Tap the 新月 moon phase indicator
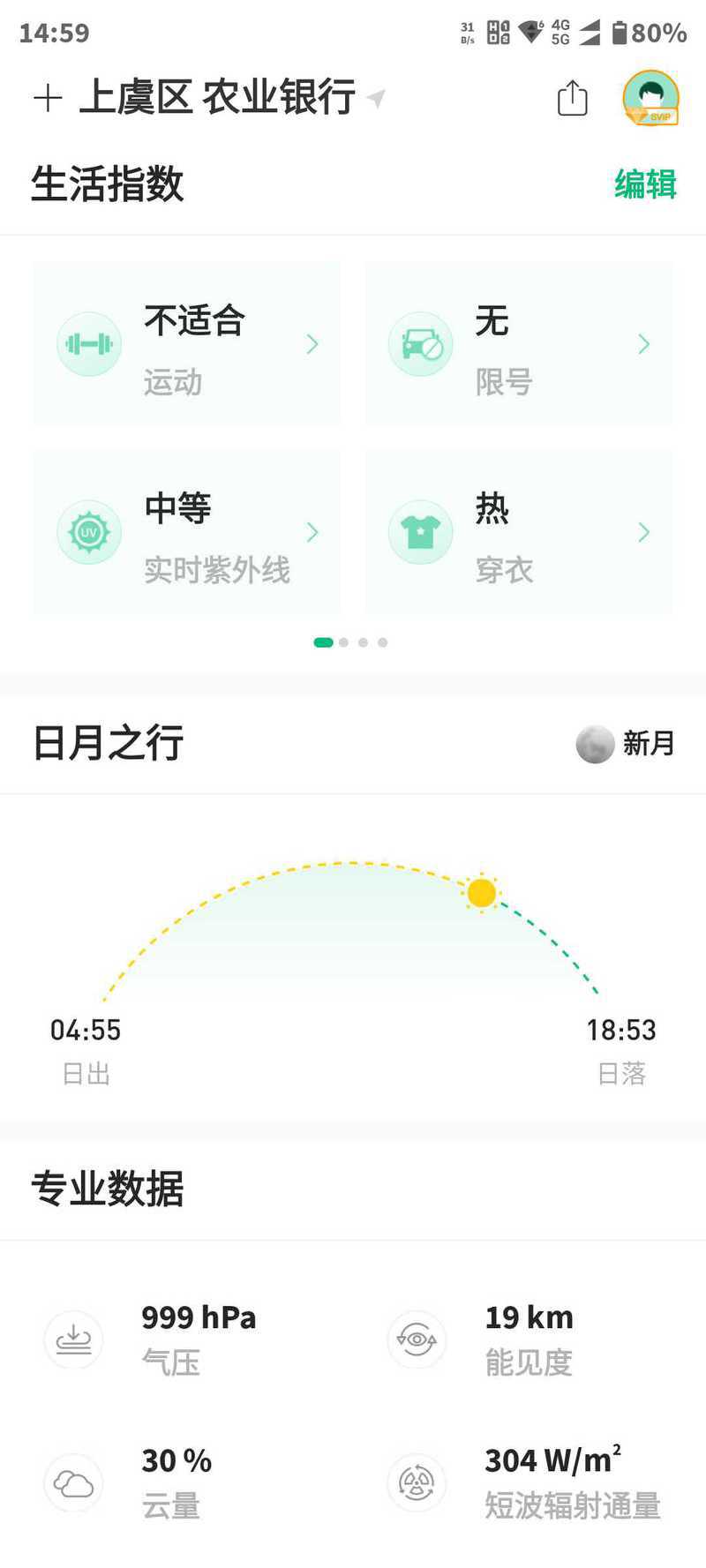706x1568 pixels. (626, 744)
